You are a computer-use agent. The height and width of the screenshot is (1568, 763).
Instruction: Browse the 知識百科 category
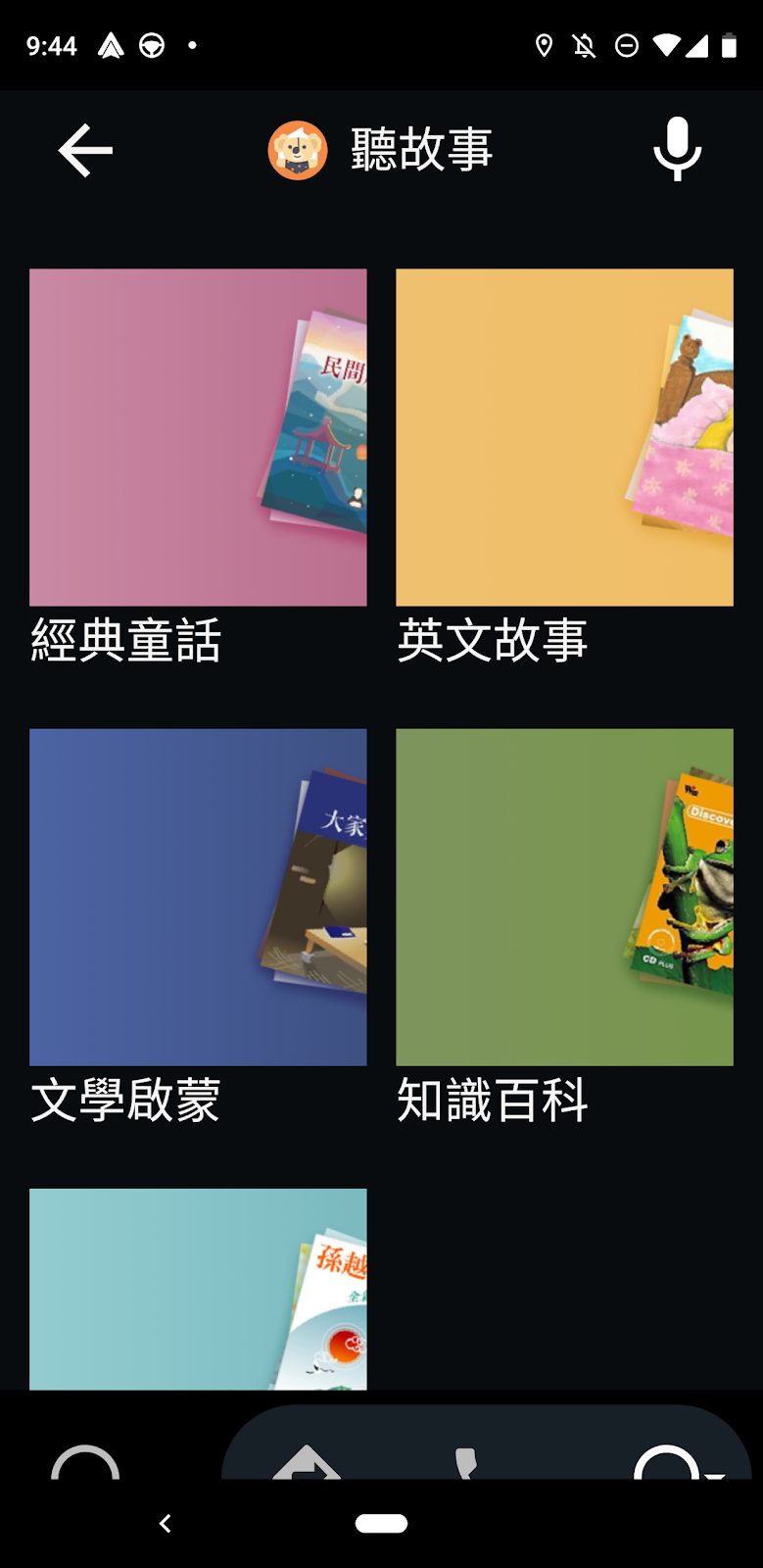tap(564, 897)
